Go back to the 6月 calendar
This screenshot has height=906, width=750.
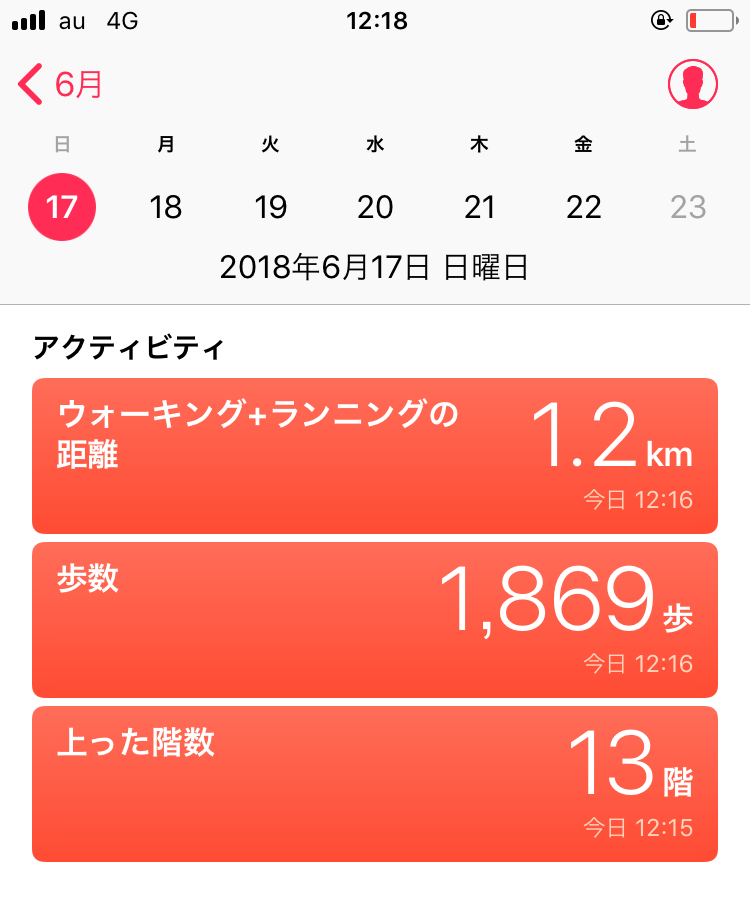pos(60,85)
